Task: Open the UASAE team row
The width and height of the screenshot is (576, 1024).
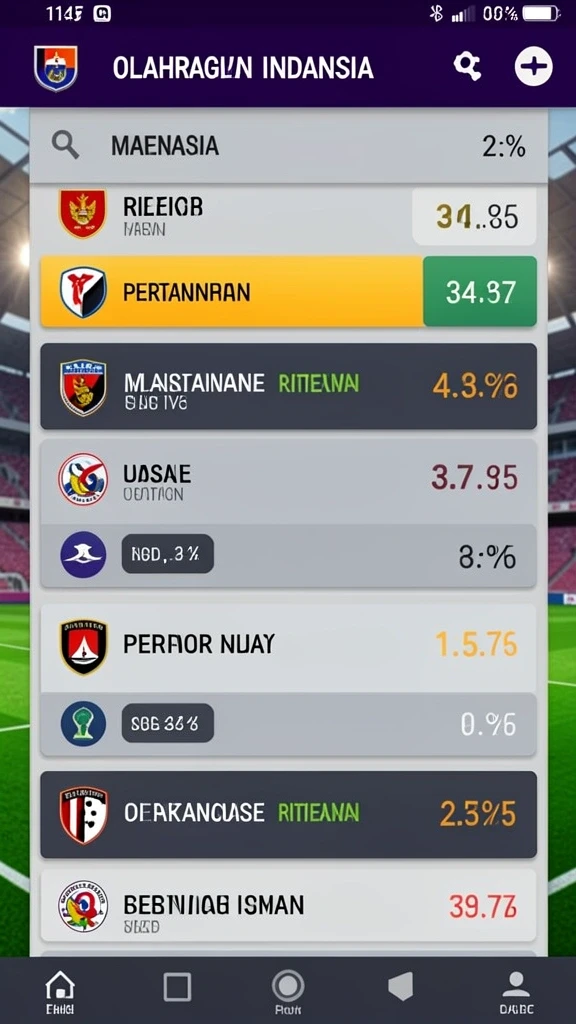Action: (289, 481)
